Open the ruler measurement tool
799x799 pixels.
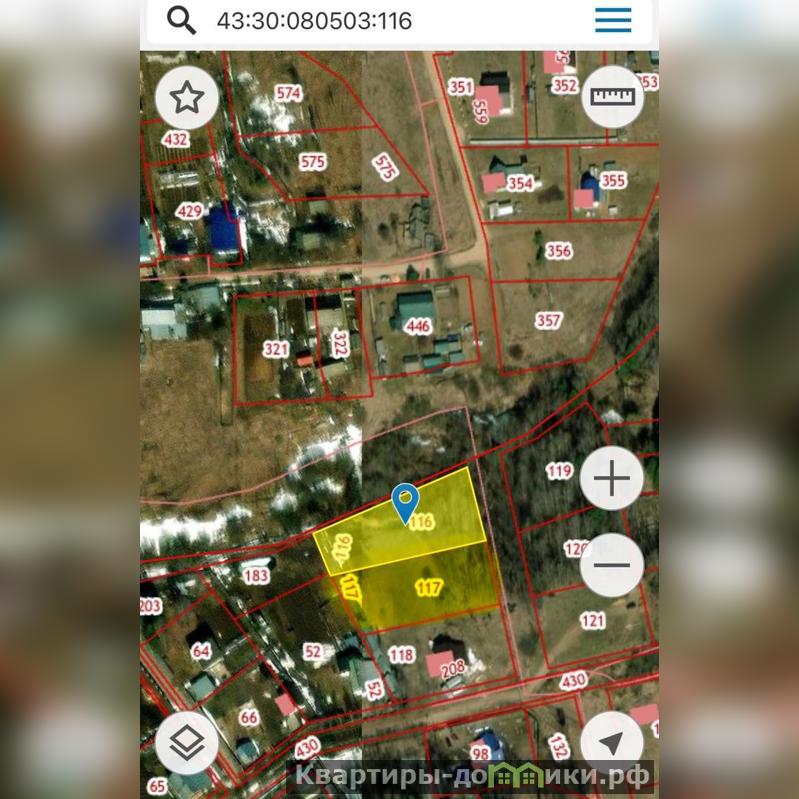click(612, 97)
